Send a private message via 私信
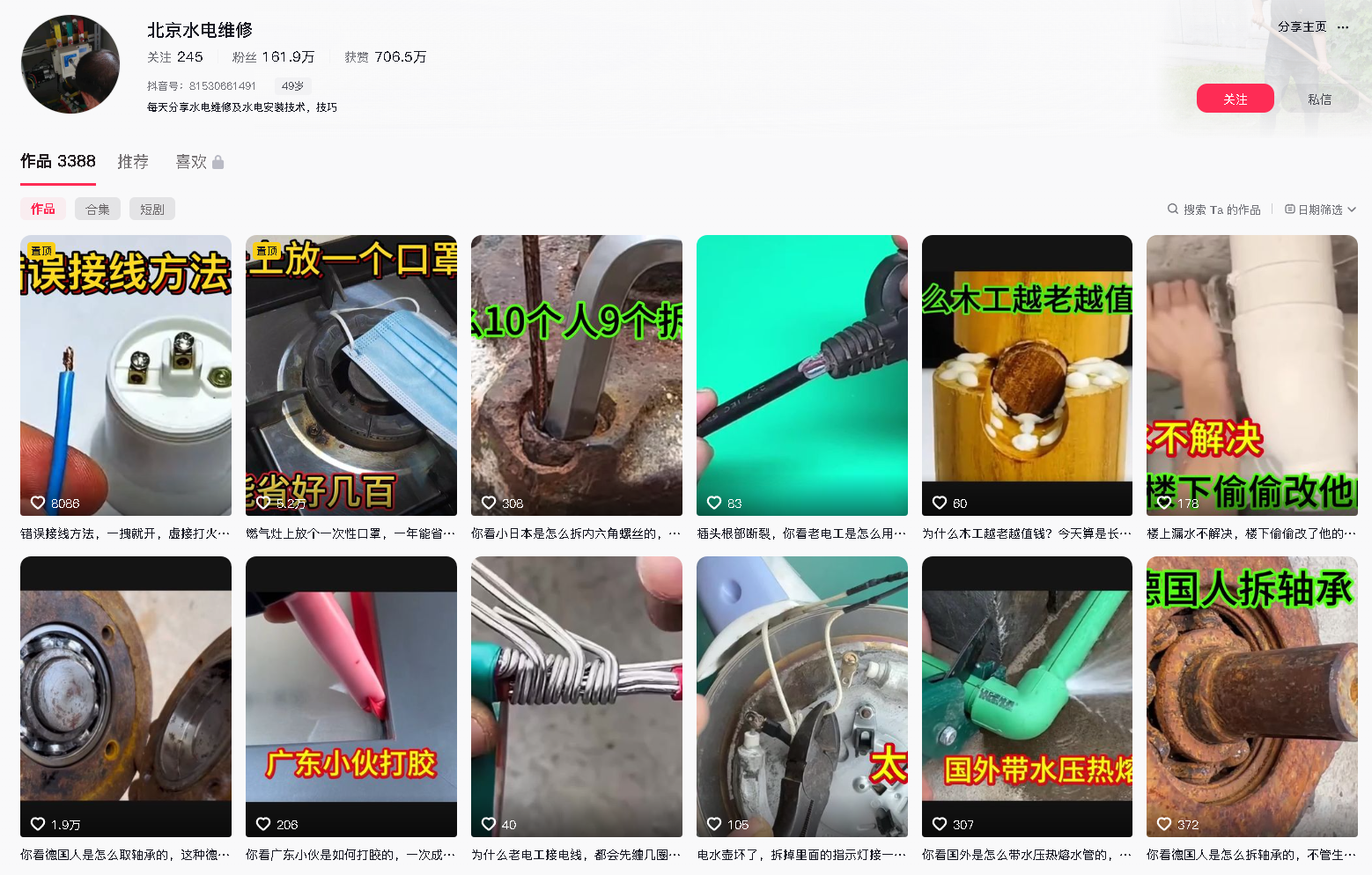The image size is (1372, 875). click(x=1319, y=99)
